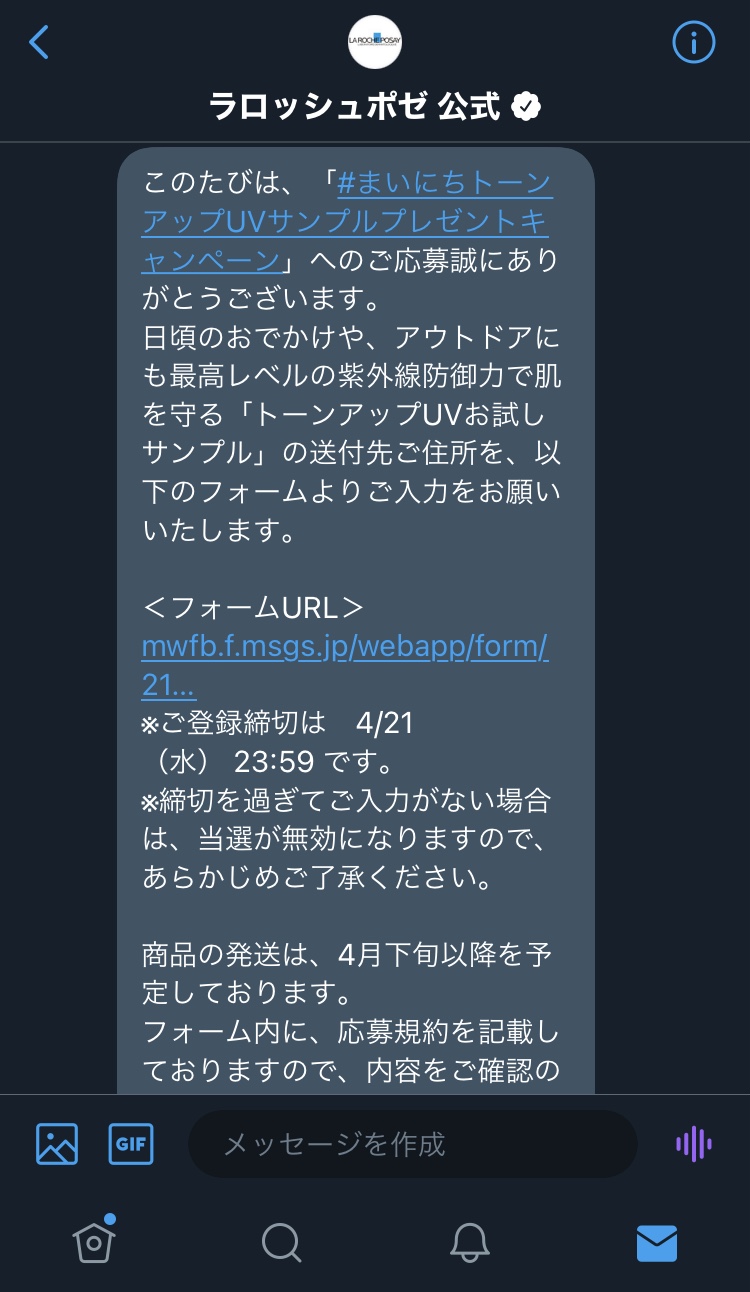Open the mwfb.f.msgs.jp form URL

click(x=345, y=647)
